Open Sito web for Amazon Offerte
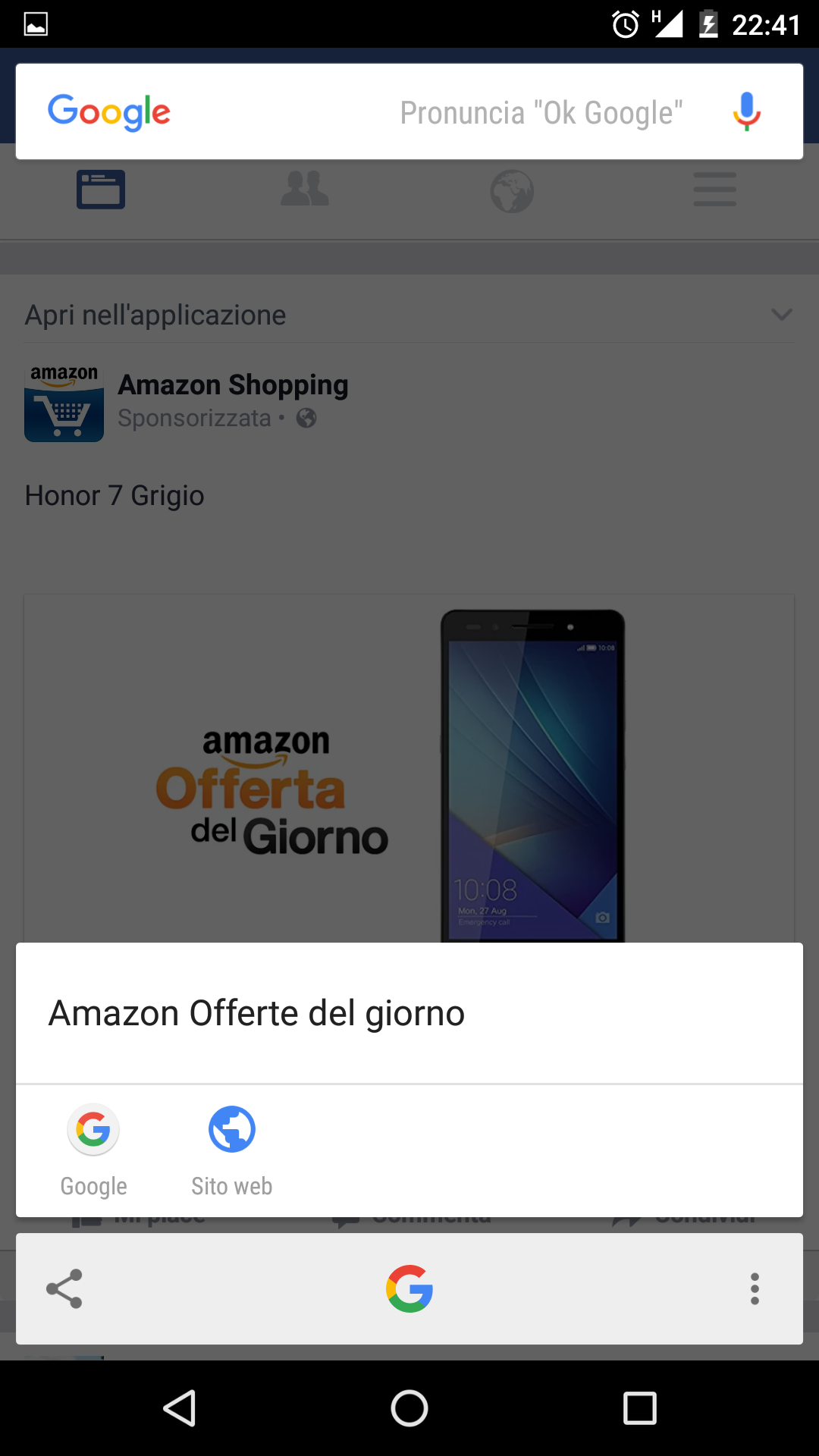The width and height of the screenshot is (819, 1456). (x=232, y=1150)
